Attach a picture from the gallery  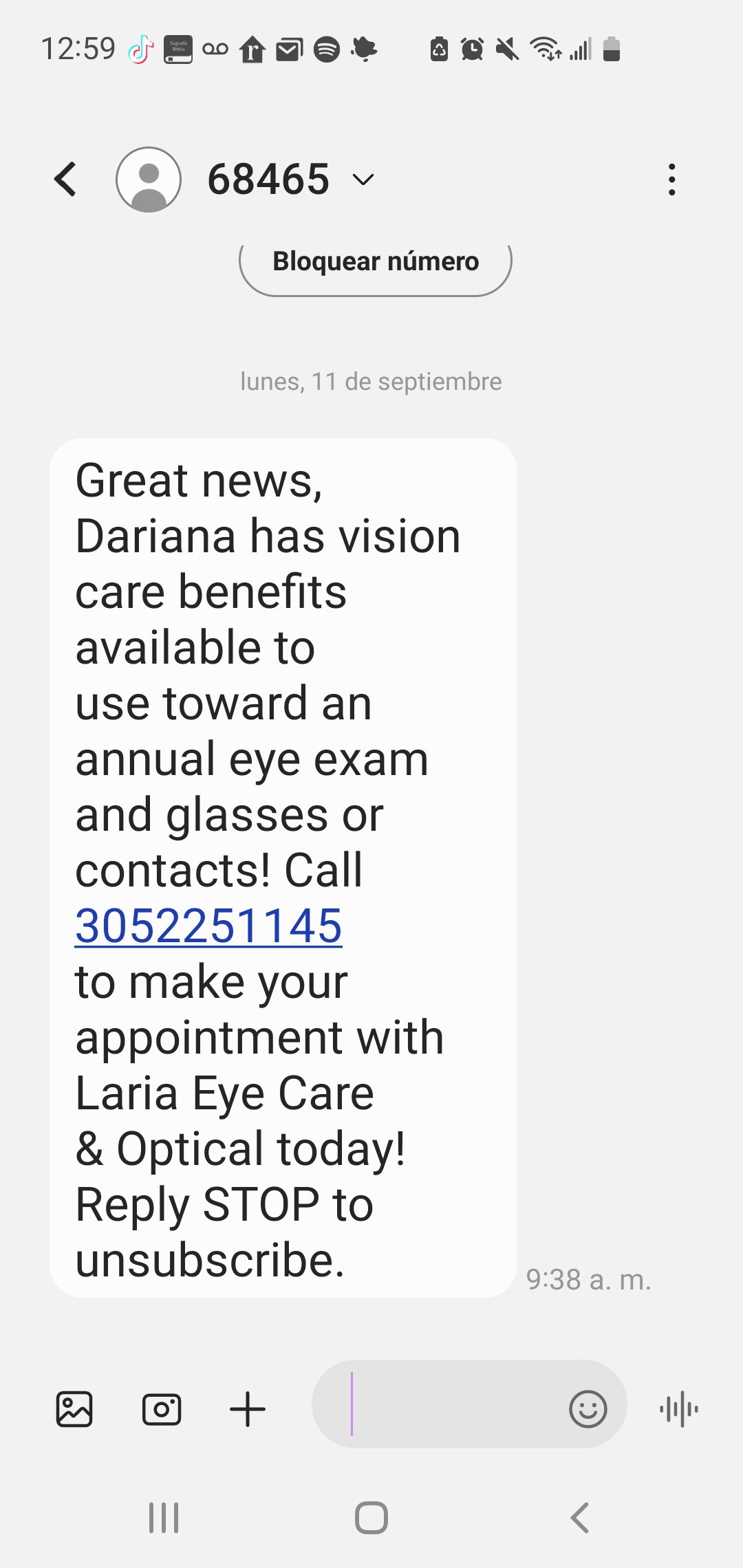click(74, 1409)
